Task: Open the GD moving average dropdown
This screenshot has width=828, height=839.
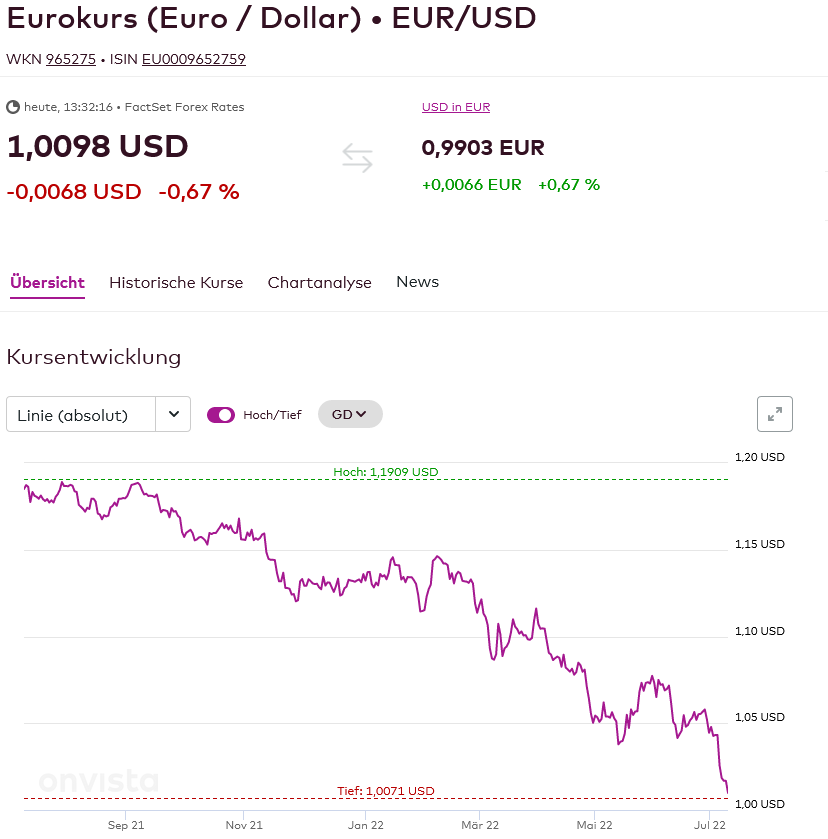Action: coord(350,414)
